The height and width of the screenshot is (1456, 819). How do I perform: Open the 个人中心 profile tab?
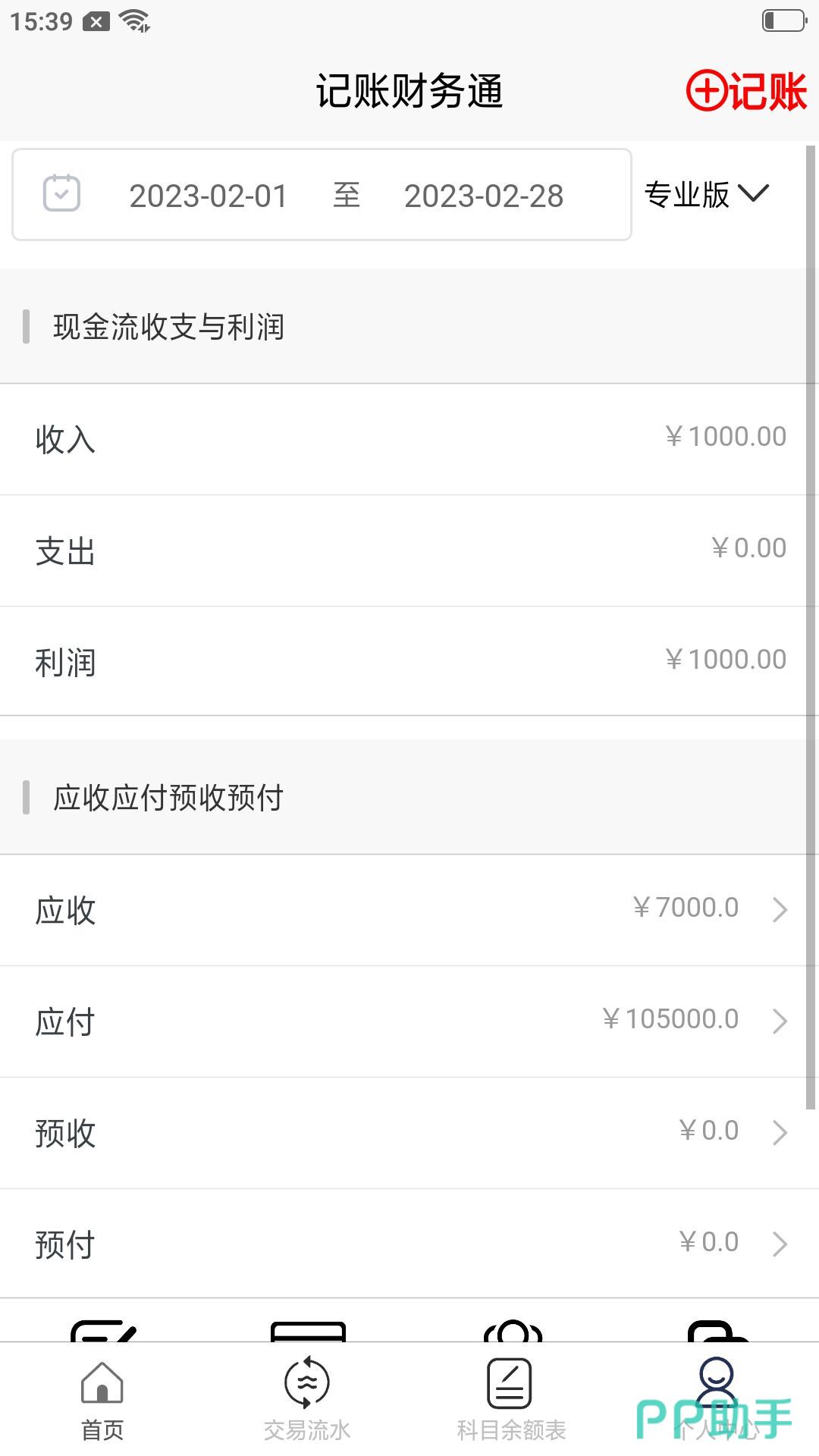tap(716, 1400)
